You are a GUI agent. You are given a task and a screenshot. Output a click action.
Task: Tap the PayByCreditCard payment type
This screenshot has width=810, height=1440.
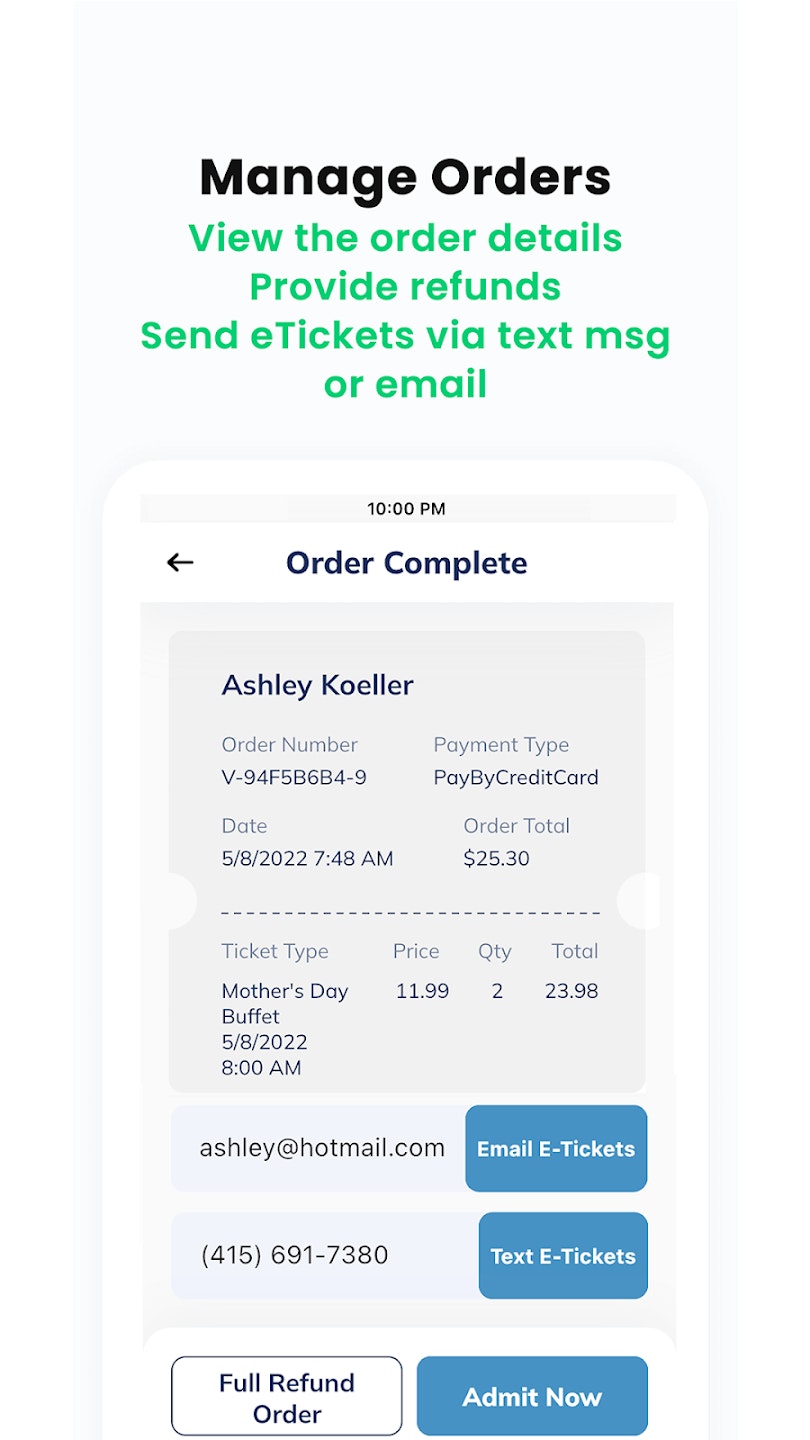point(516,777)
